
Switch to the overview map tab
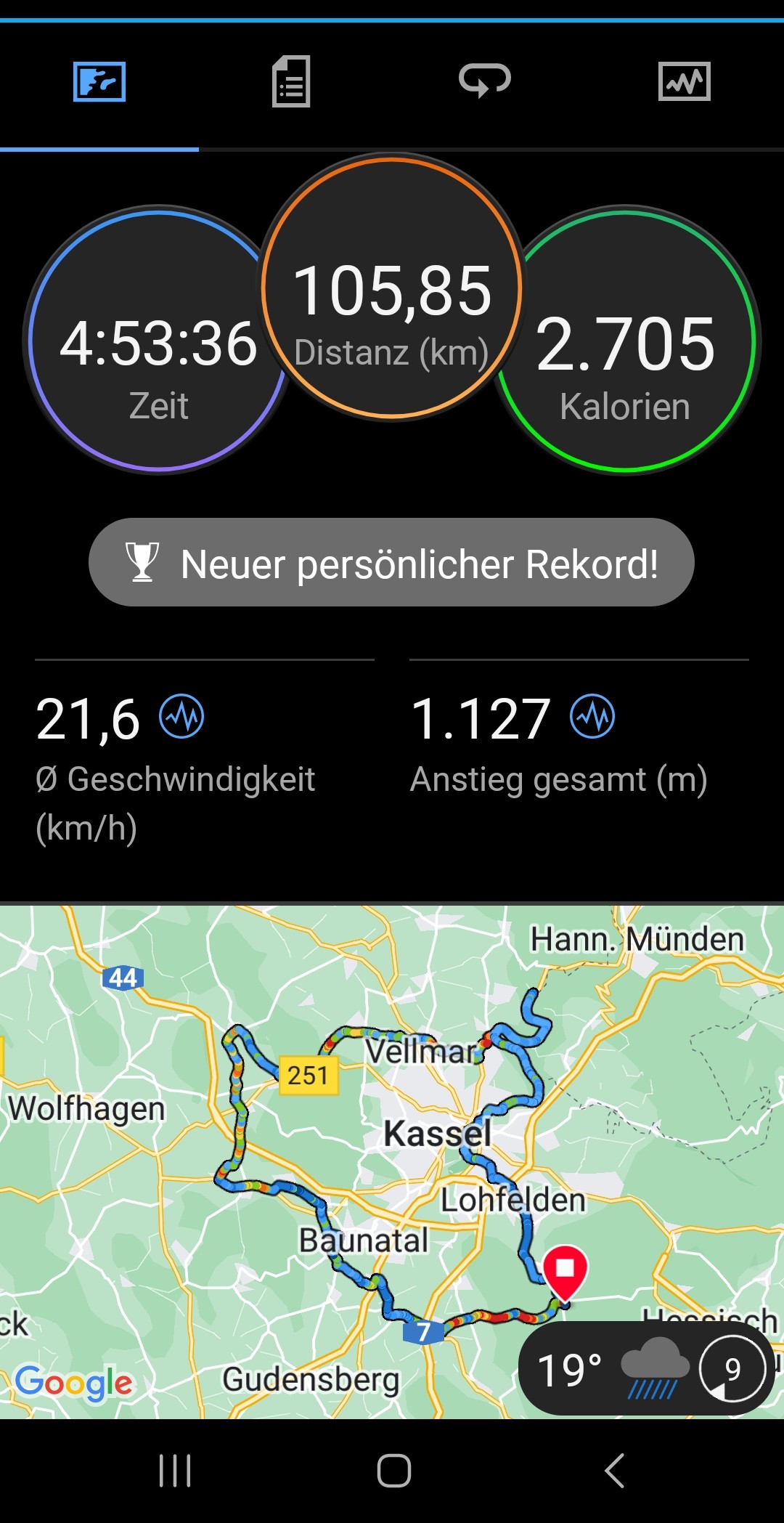click(99, 81)
